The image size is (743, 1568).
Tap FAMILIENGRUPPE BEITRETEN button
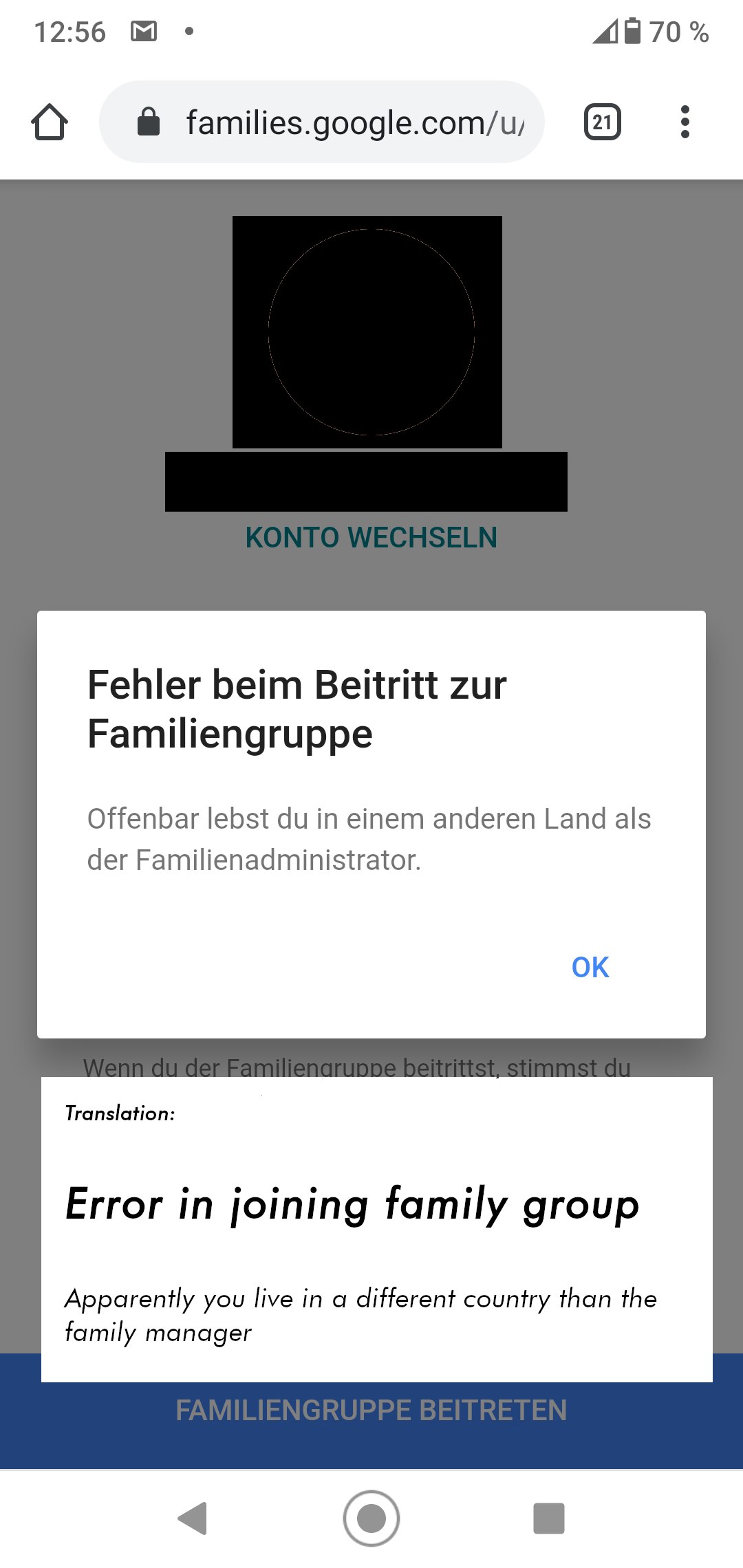pos(371,1411)
